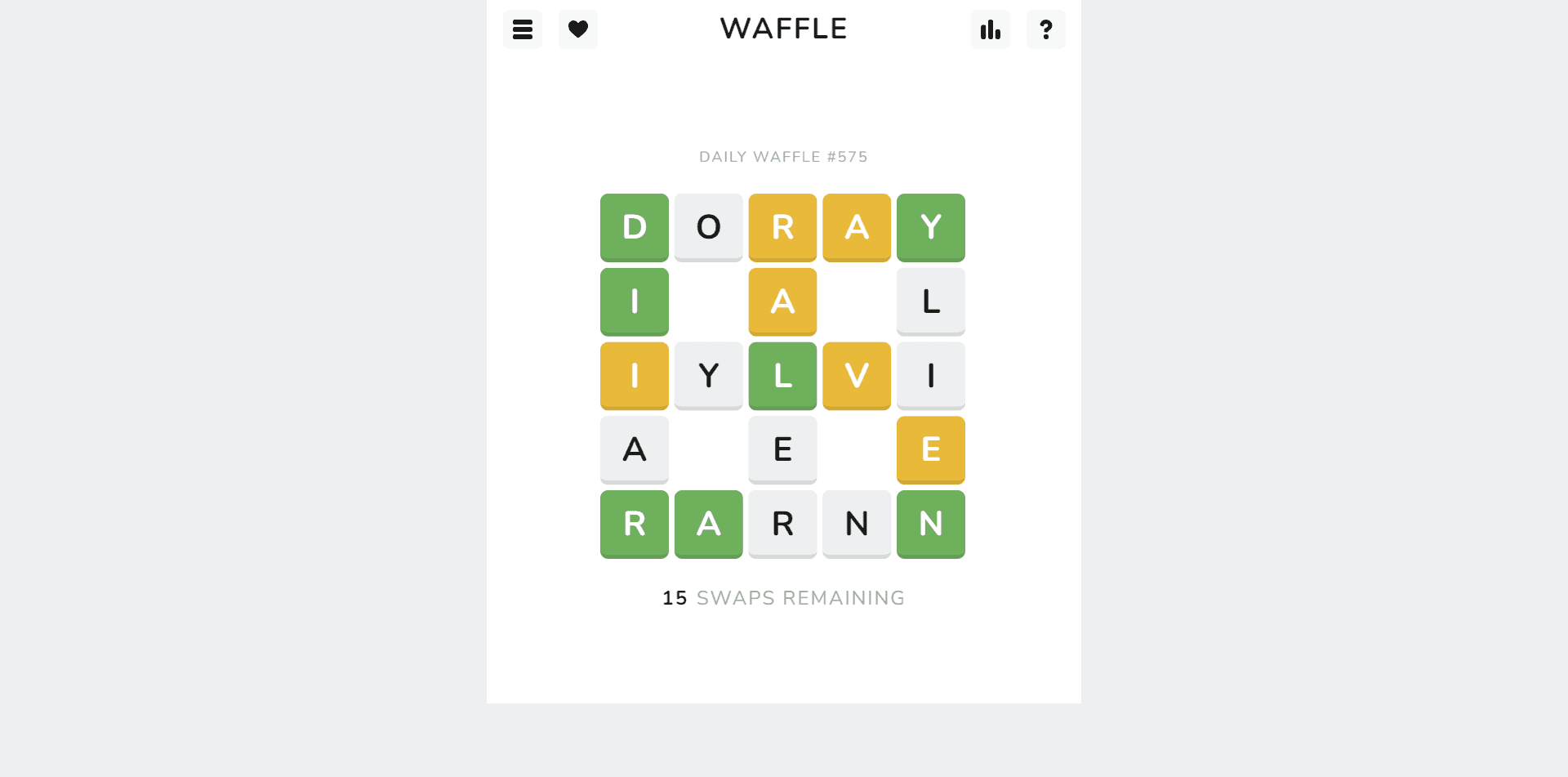This screenshot has height=777, width=1568.
Task: Tap the heart icon
Action: 578,29
